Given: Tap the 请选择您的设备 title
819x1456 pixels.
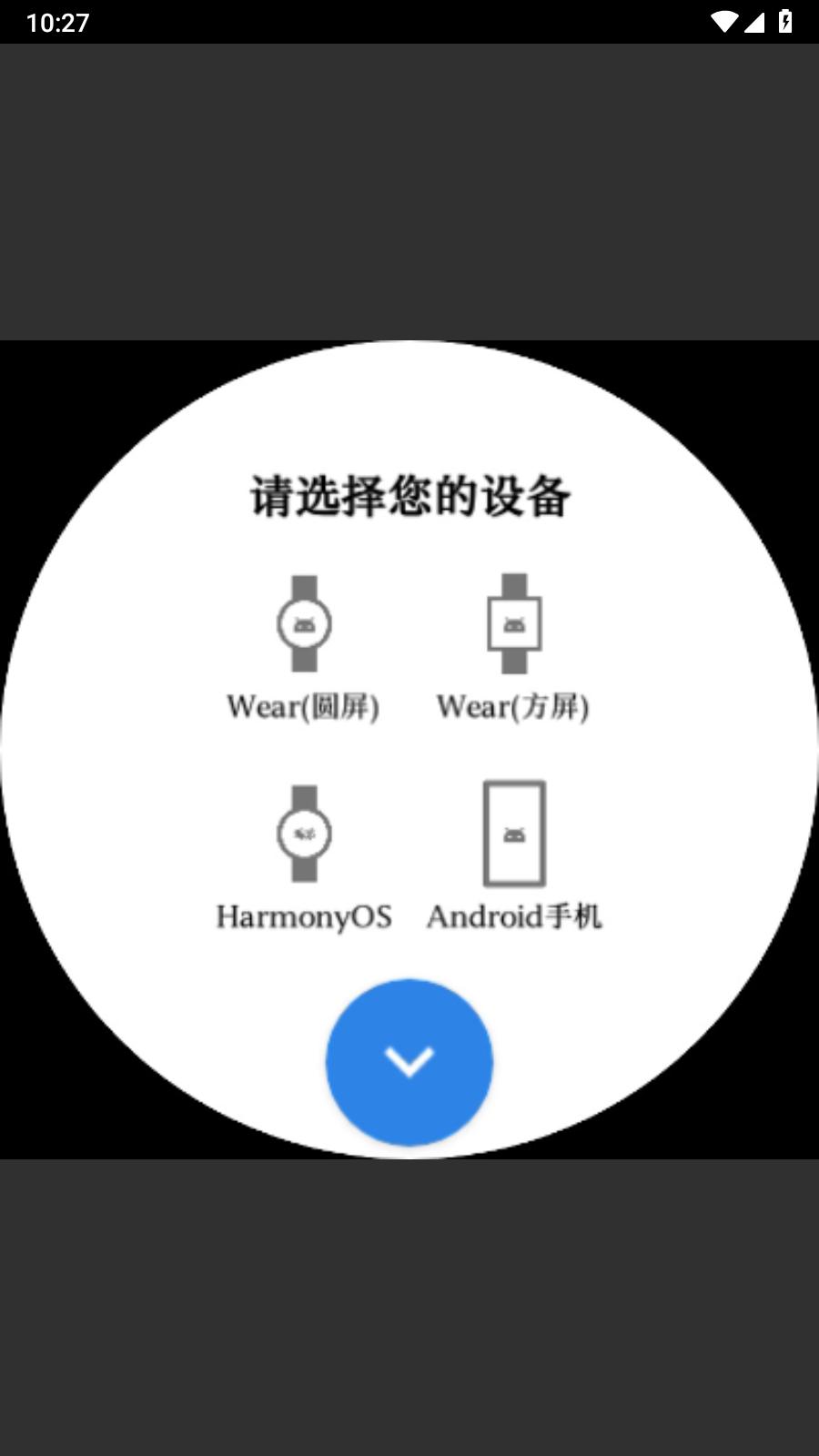Looking at the screenshot, I should (410, 494).
